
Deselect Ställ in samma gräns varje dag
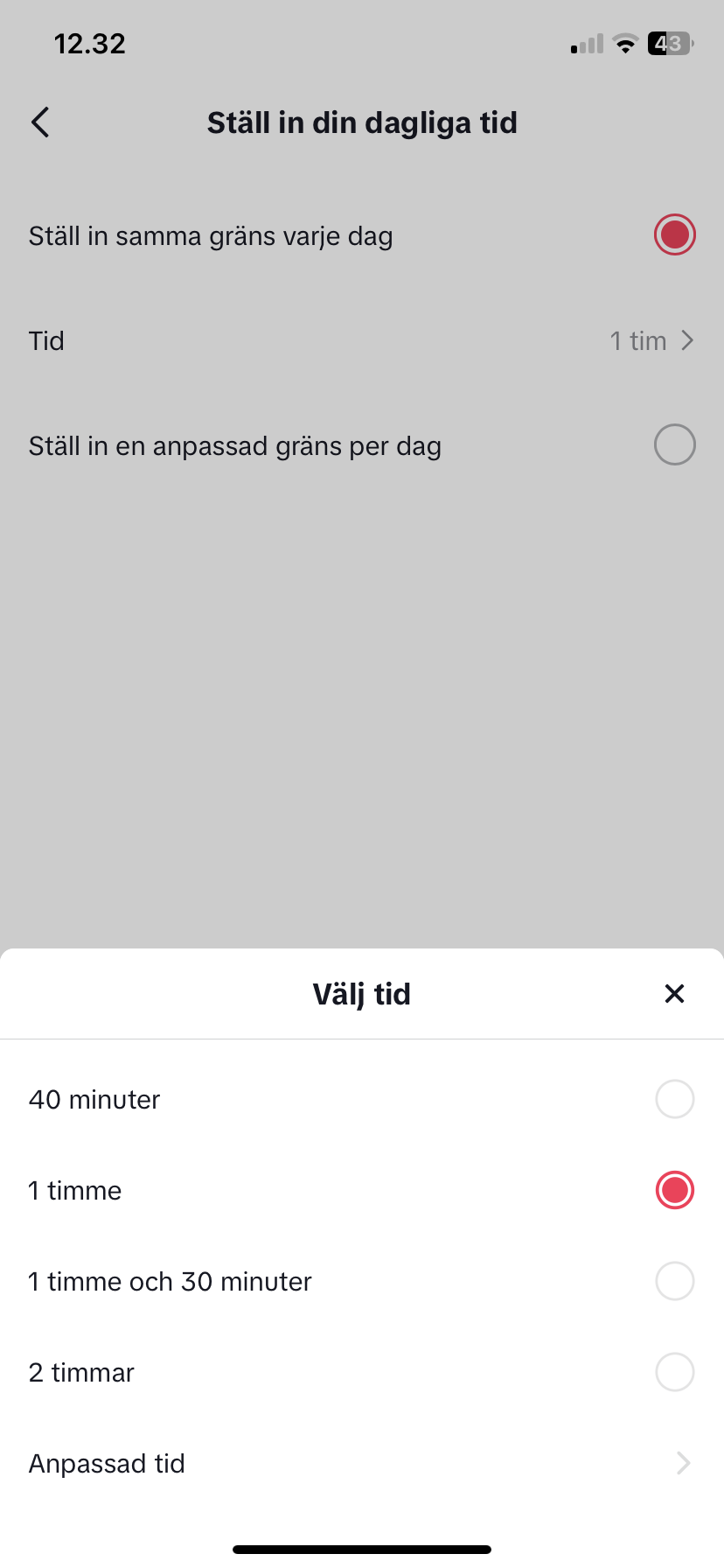pos(673,234)
